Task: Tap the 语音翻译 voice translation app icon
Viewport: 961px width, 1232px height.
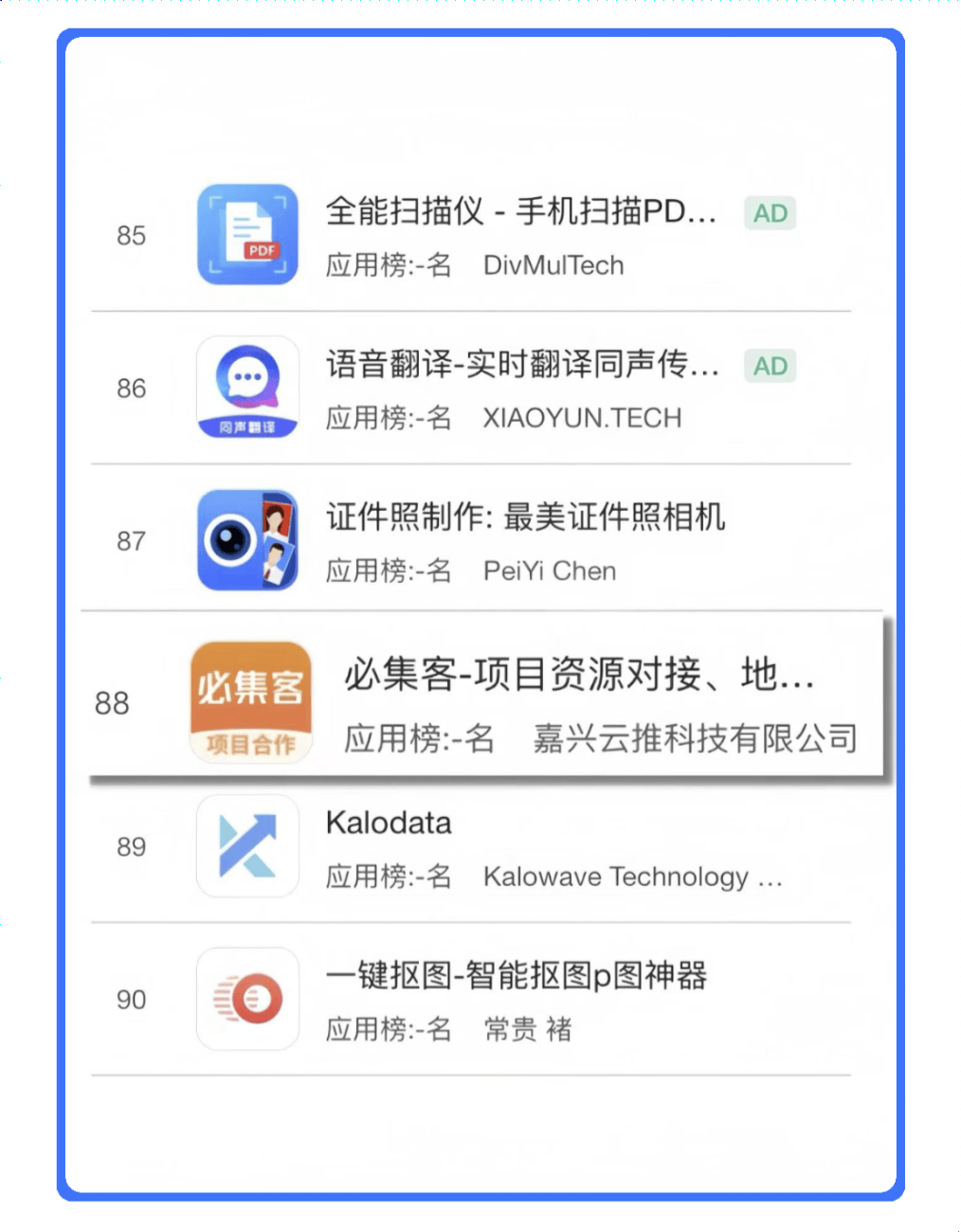Action: [x=247, y=388]
